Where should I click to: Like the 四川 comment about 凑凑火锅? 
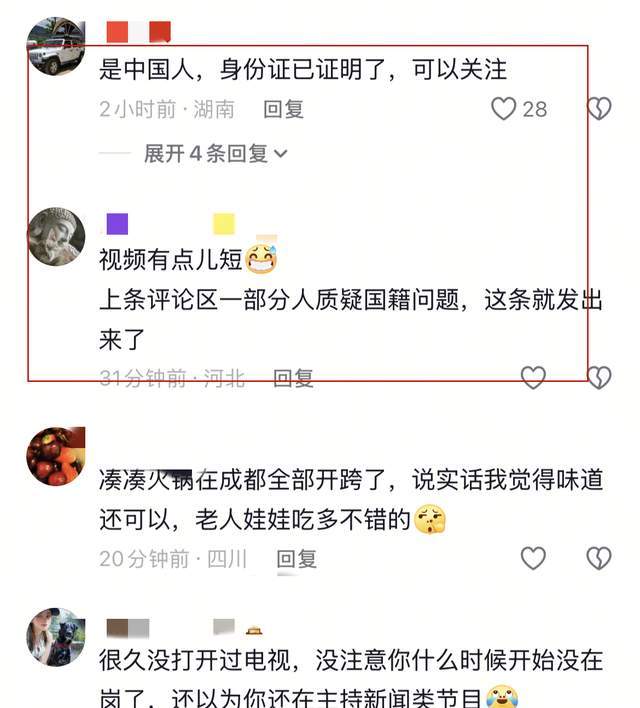[533, 558]
